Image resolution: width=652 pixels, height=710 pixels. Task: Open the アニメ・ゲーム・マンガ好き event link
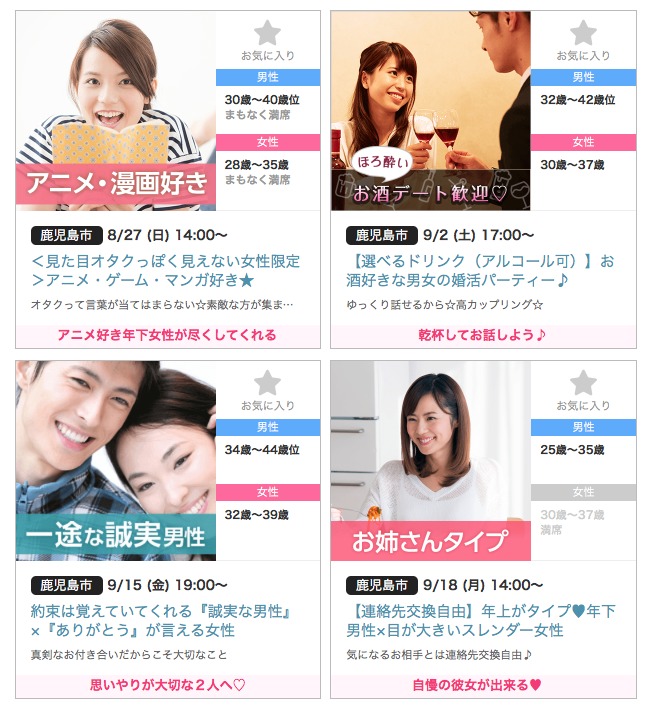(166, 270)
